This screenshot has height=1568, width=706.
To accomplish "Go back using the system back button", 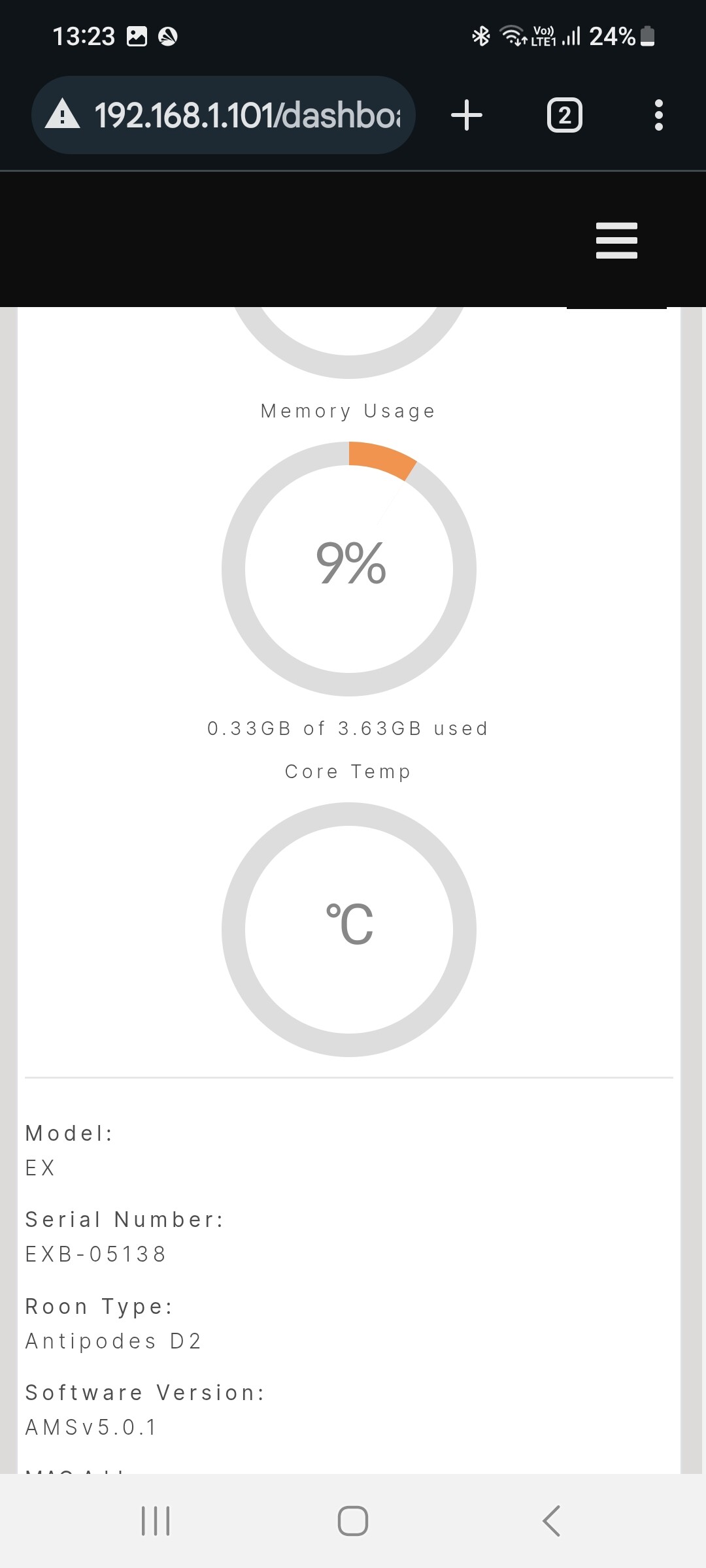I will click(551, 1521).
